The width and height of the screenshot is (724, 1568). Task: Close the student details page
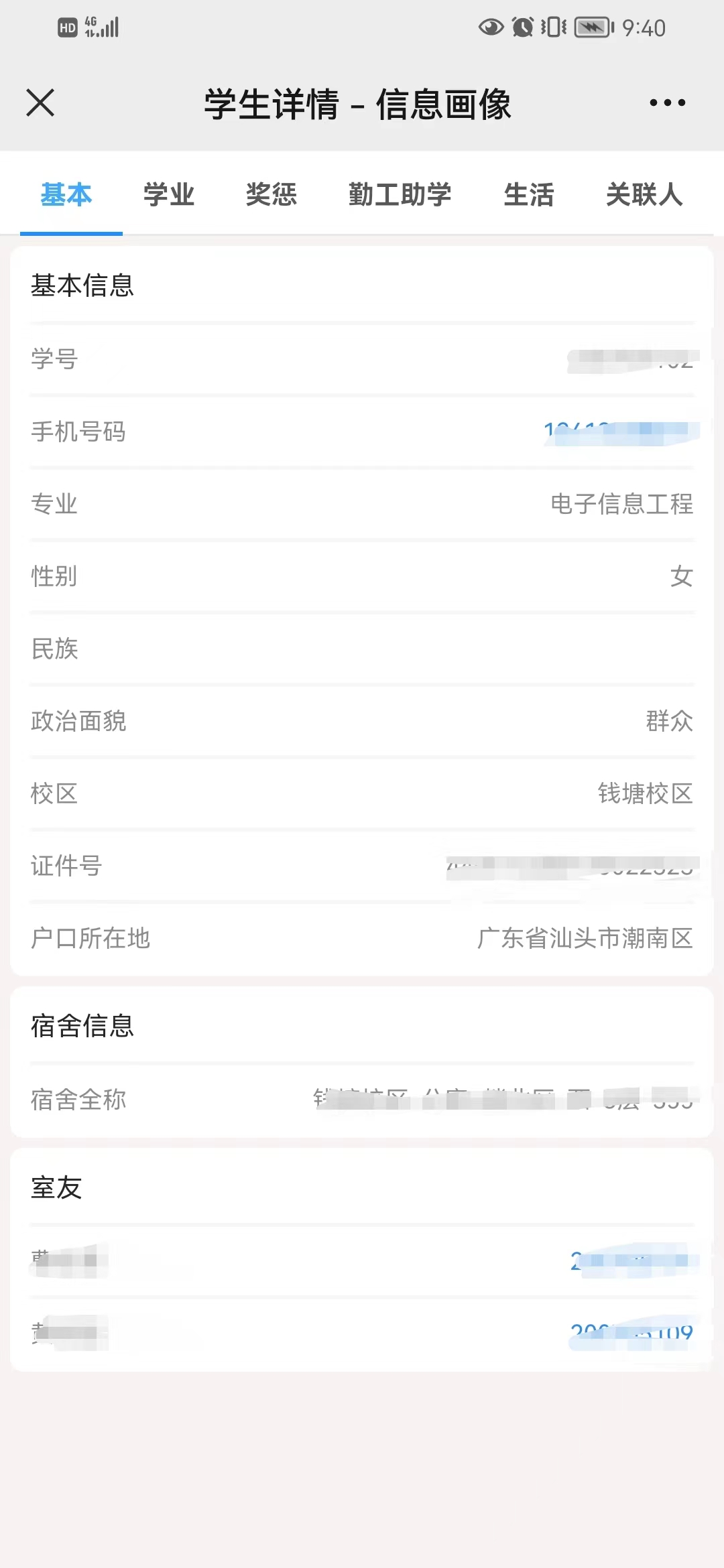tap(40, 103)
